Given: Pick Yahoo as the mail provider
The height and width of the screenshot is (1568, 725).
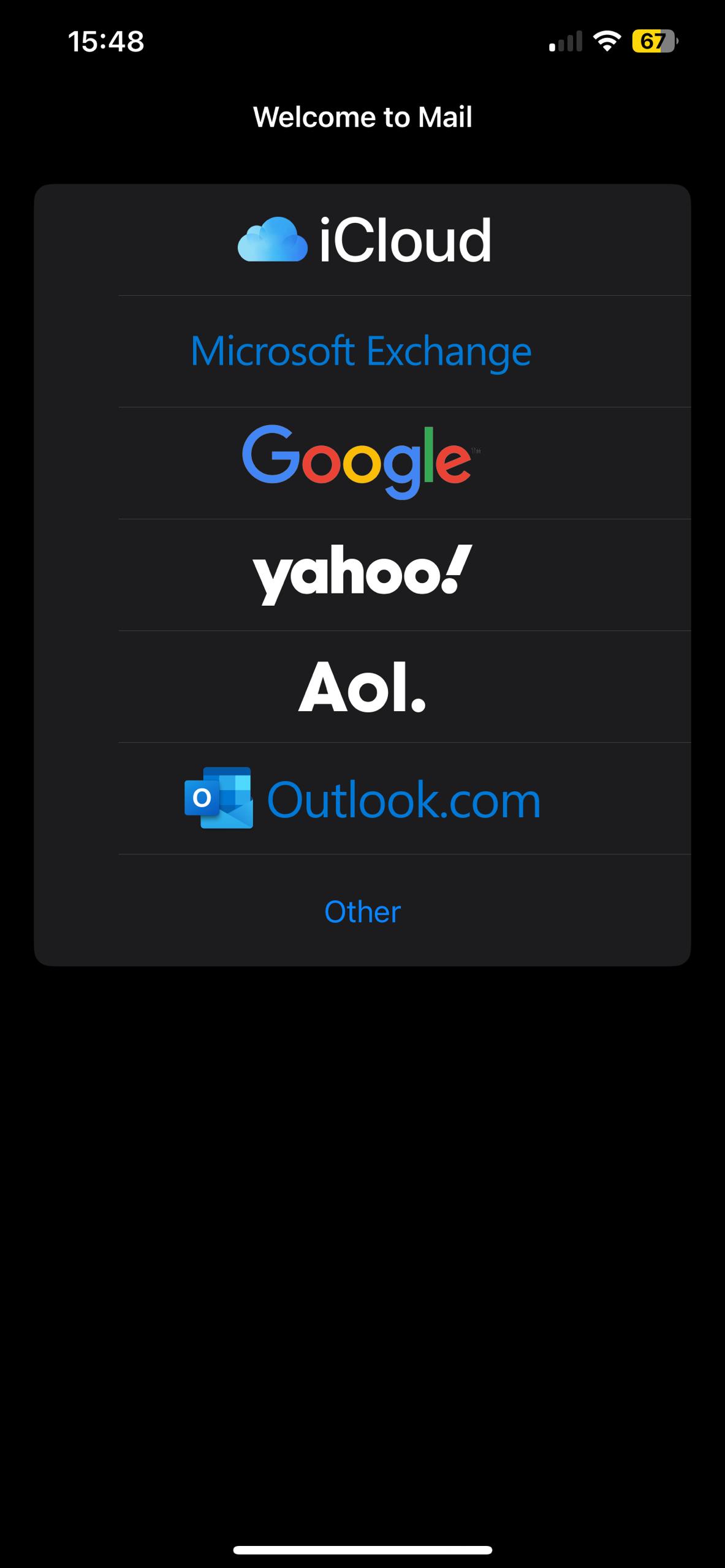Looking at the screenshot, I should point(362,575).
